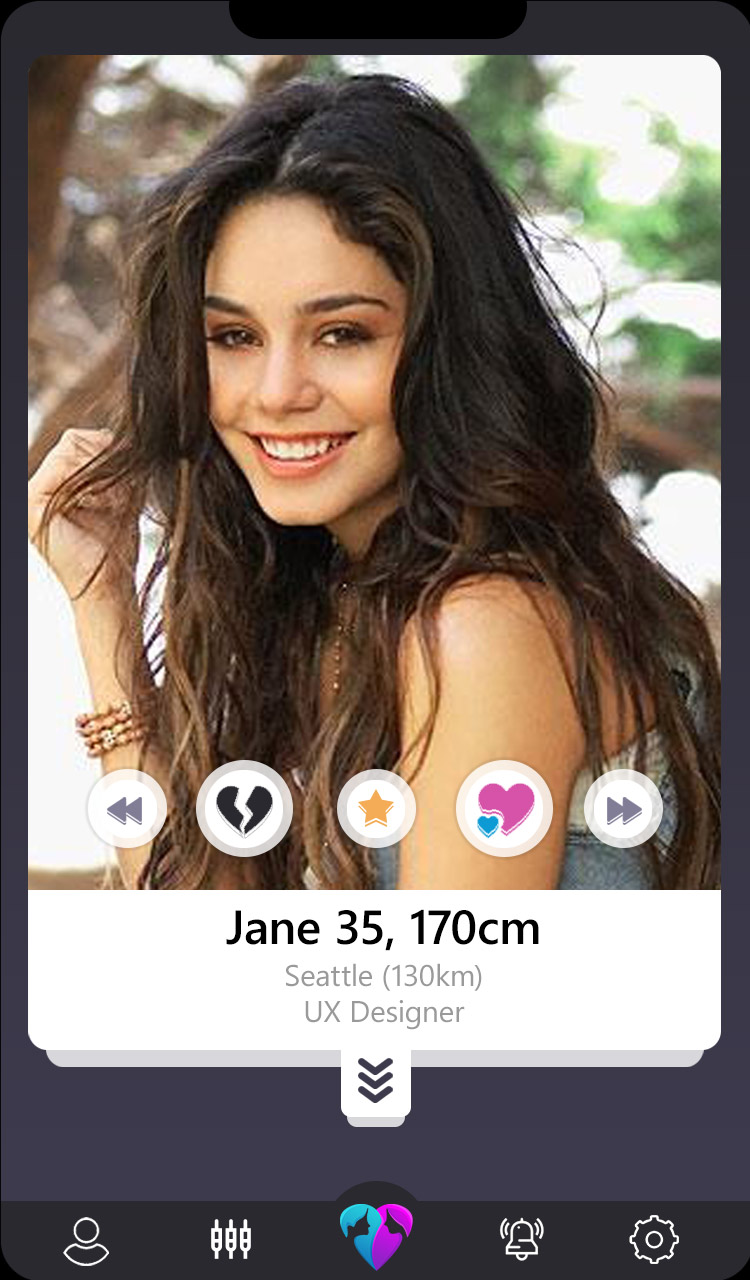This screenshot has width=750, height=1280.
Task: Open the settings gear tab
Action: click(654, 1240)
